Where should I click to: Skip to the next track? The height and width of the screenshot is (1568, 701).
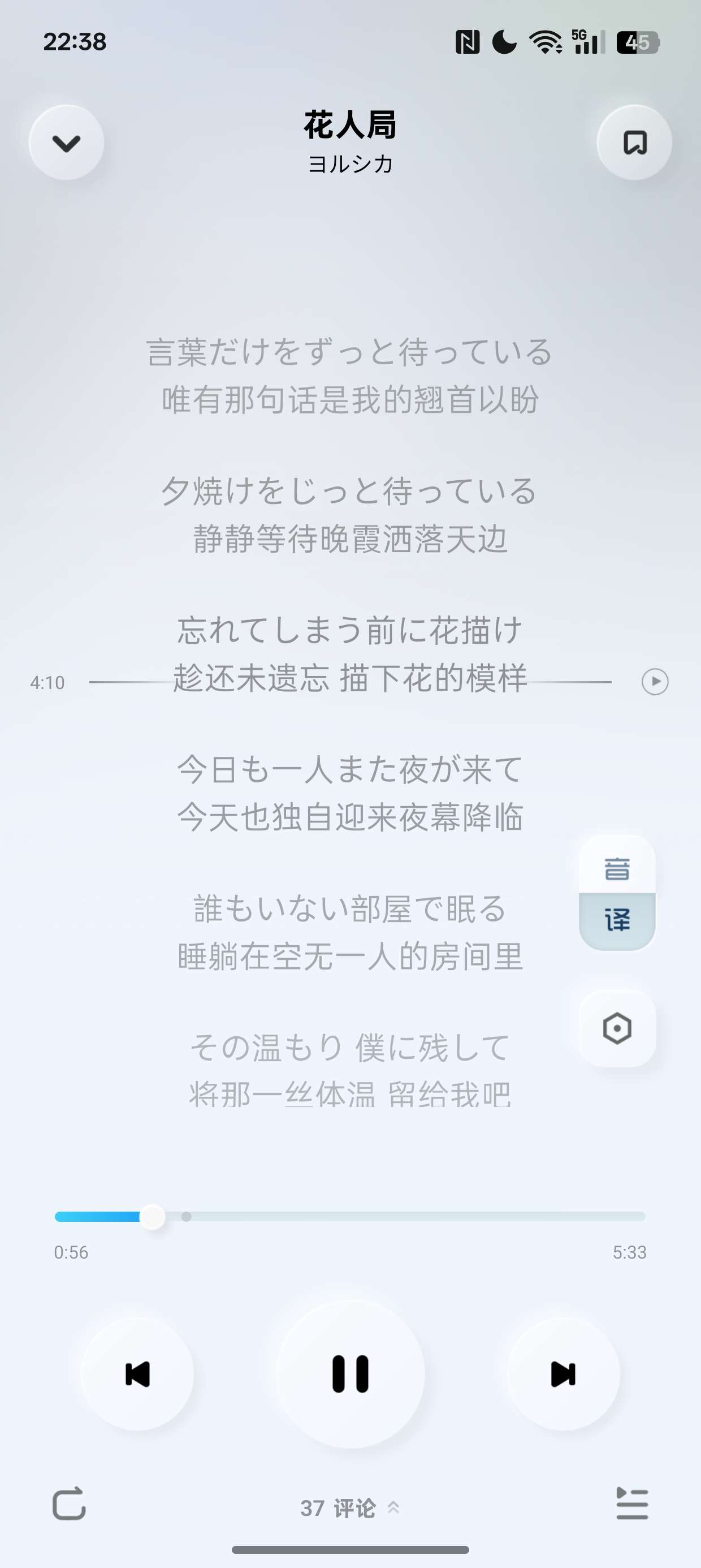(x=563, y=1375)
